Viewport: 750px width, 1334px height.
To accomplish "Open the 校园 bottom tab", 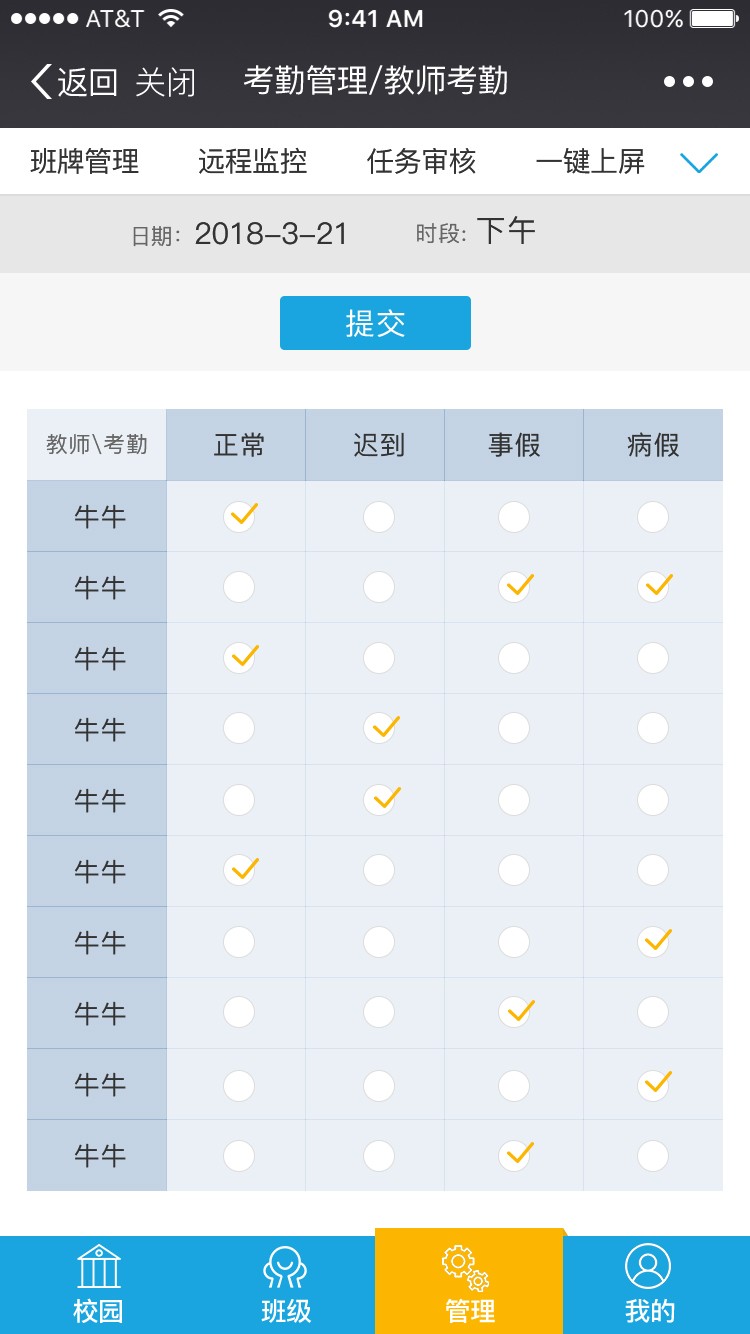I will pos(98,1285).
